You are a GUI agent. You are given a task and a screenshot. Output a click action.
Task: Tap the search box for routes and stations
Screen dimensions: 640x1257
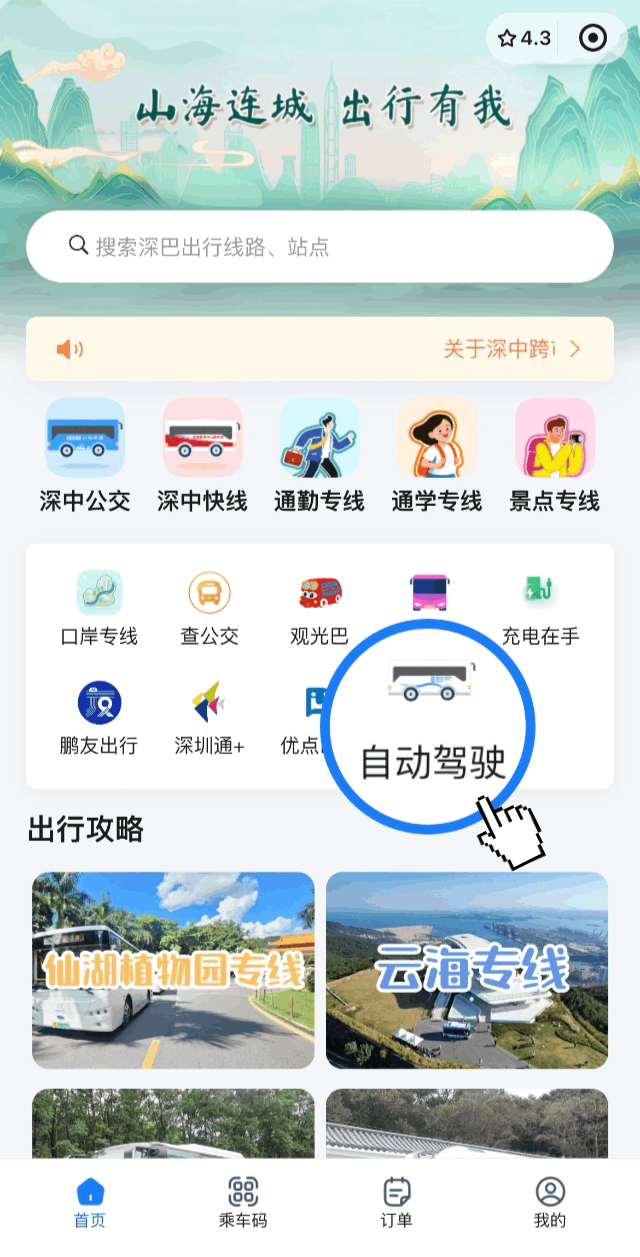click(318, 246)
